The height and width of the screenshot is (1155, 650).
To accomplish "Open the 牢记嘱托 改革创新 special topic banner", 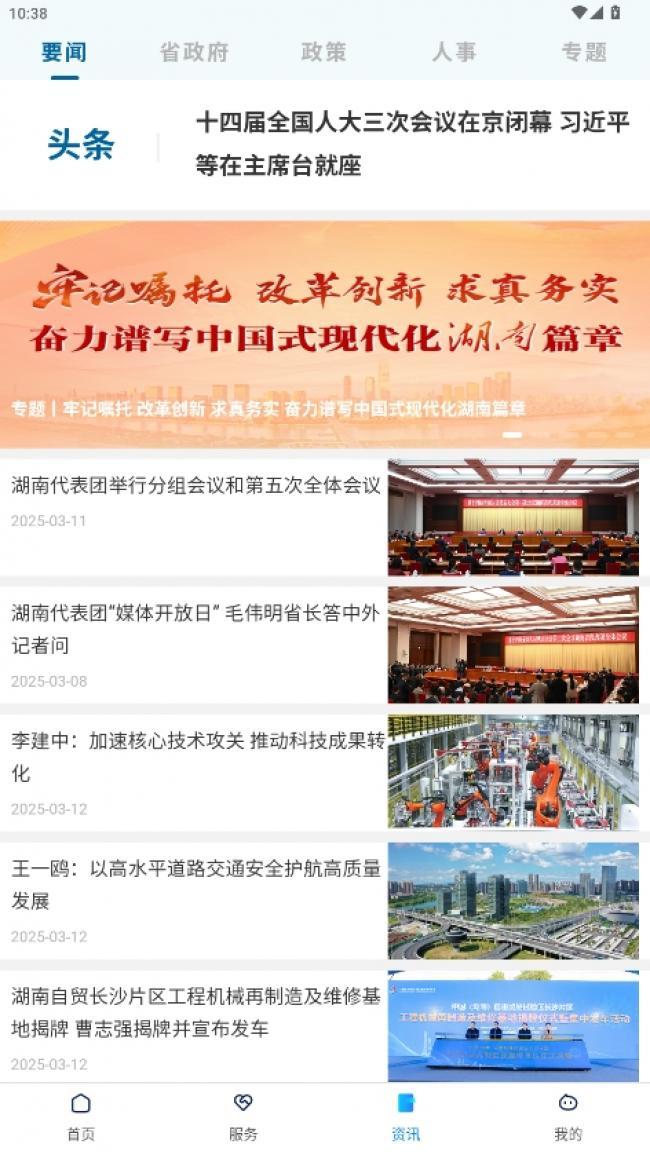I will 325,334.
